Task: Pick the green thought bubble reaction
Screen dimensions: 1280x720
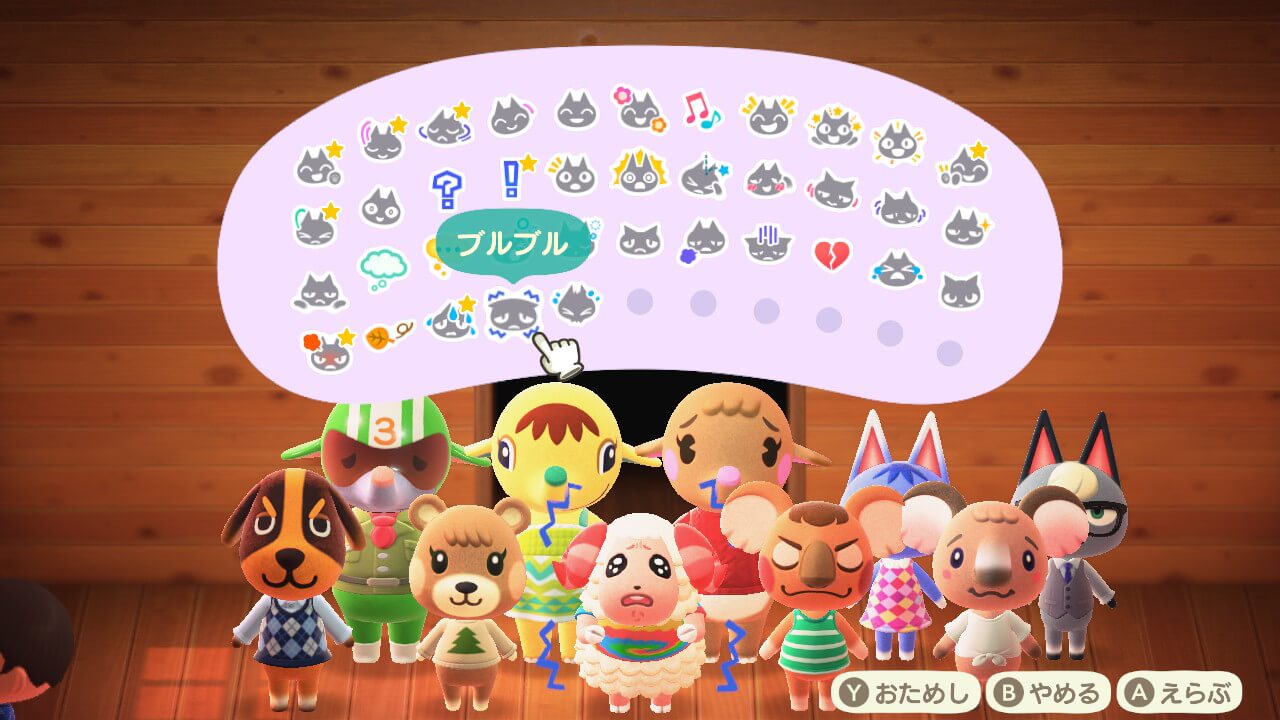Action: click(x=383, y=268)
